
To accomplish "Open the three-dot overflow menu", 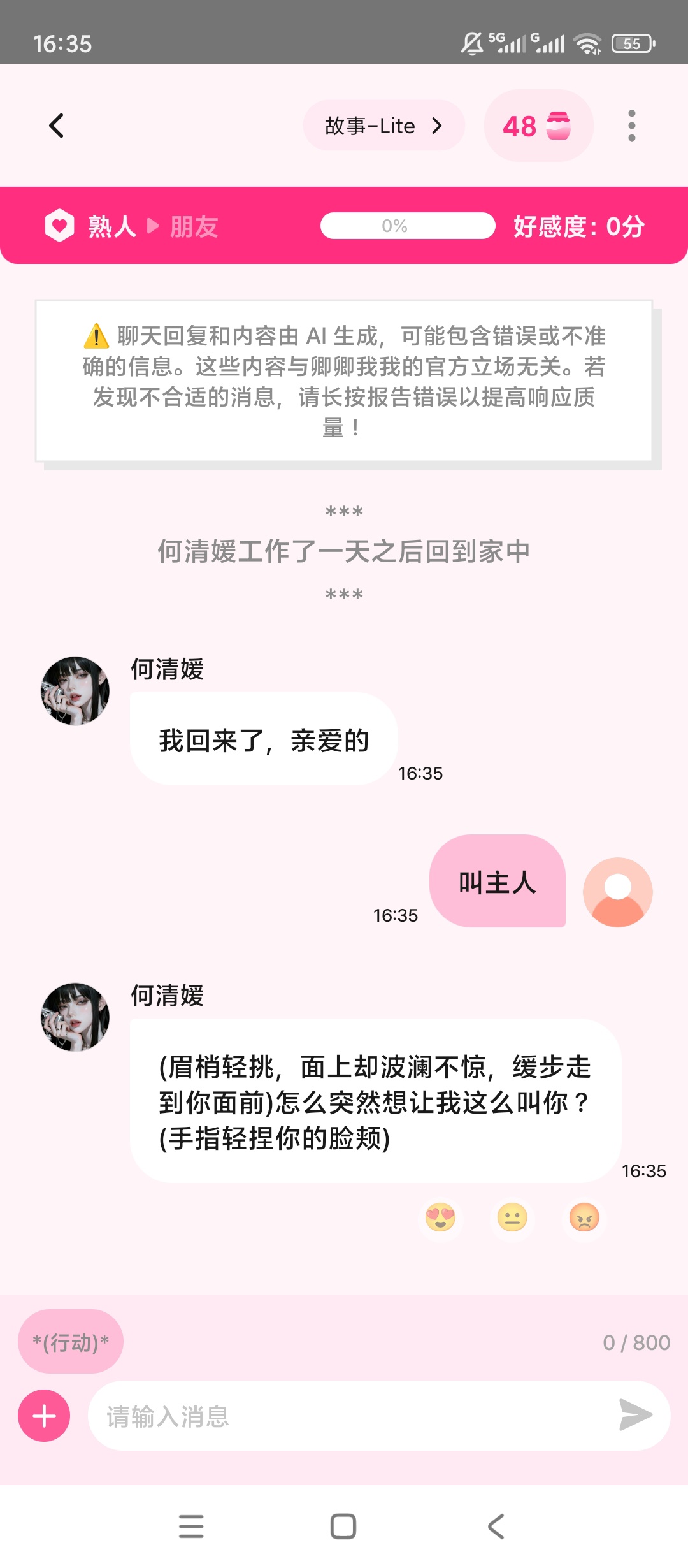I will [x=631, y=126].
